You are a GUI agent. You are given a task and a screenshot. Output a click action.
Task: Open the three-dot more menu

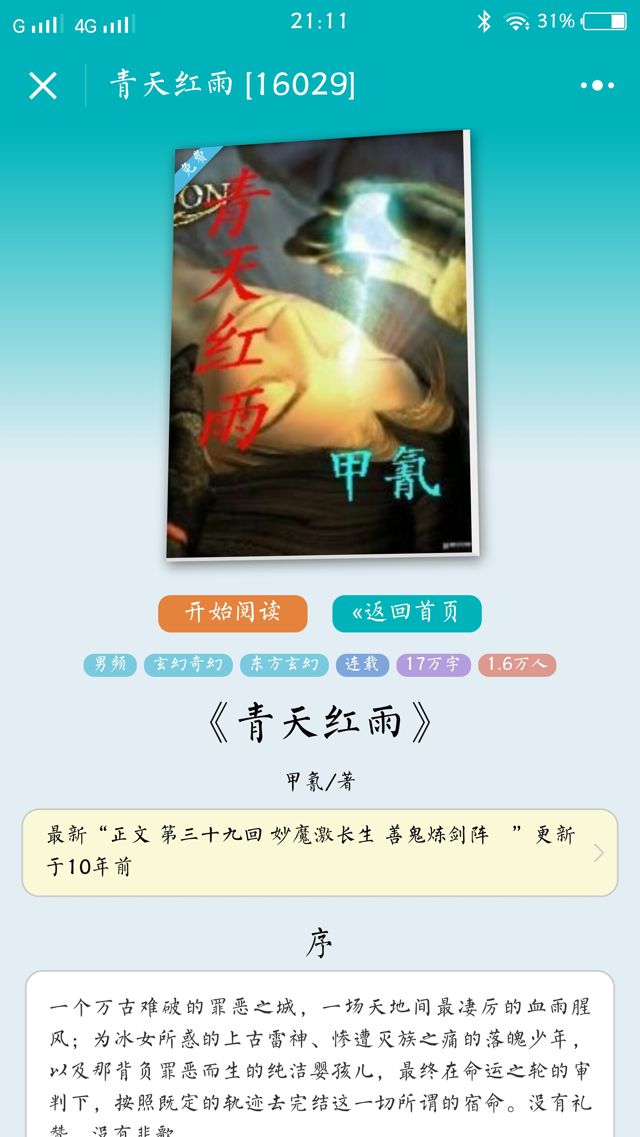pos(597,86)
